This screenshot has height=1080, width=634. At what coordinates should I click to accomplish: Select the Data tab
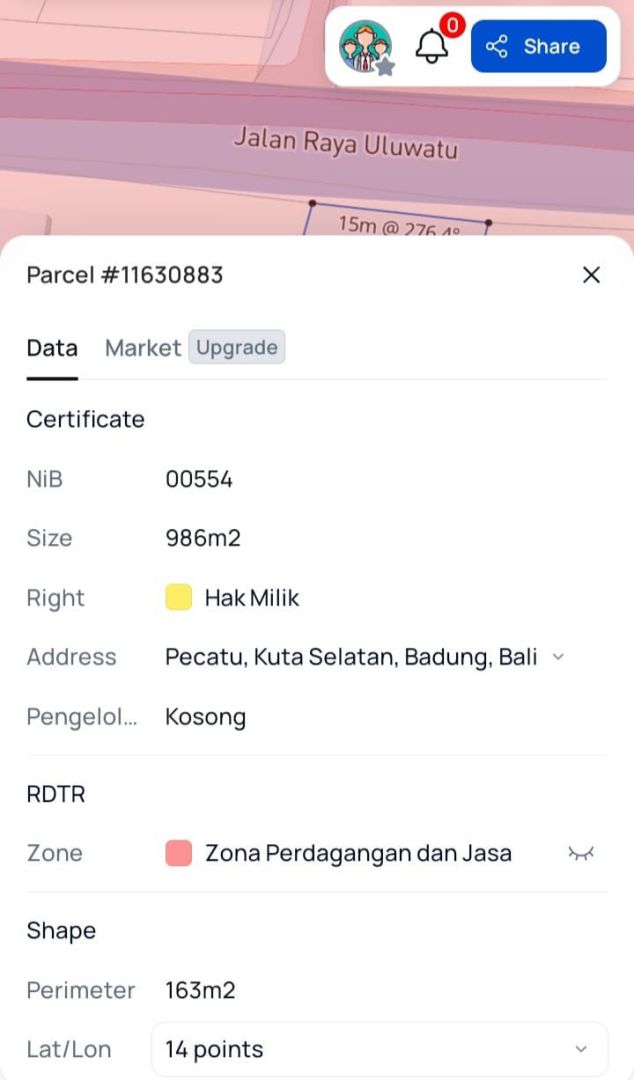[x=52, y=348]
